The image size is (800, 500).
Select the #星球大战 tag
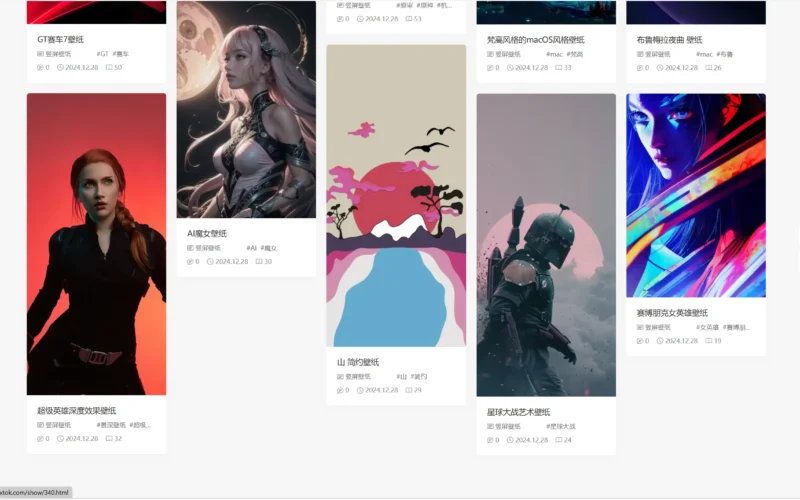tap(560, 426)
